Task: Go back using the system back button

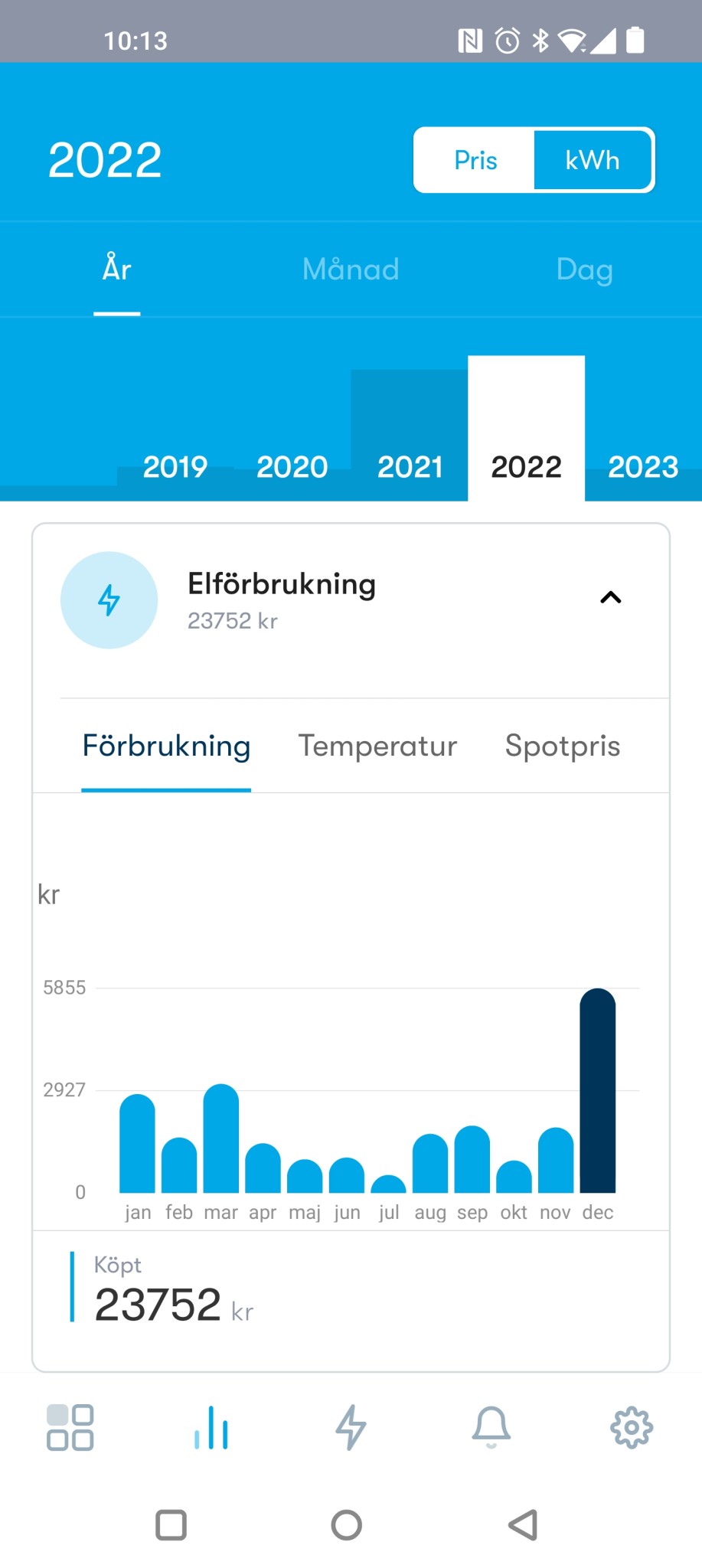Action: click(x=524, y=1525)
